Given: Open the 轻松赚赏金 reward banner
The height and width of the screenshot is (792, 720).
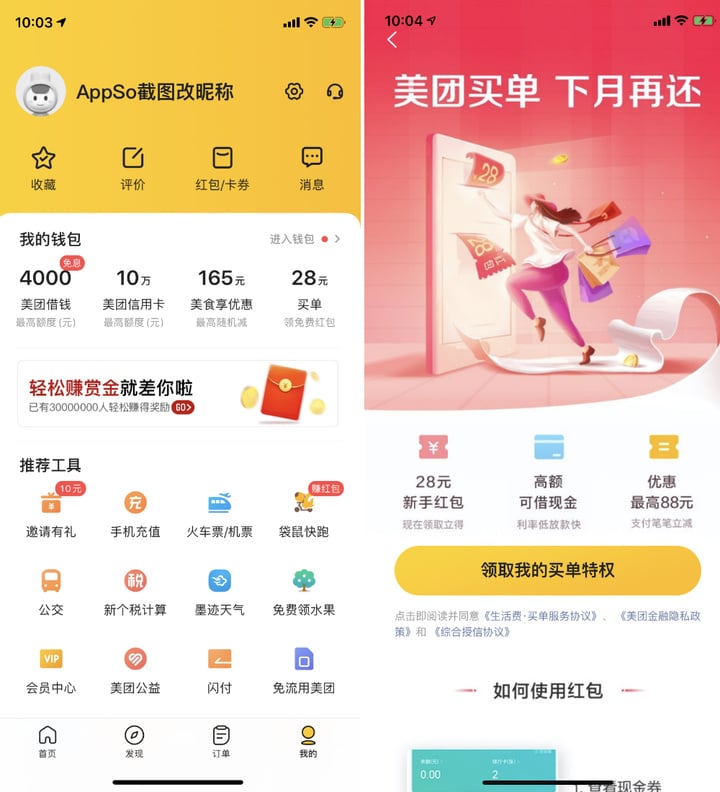Looking at the screenshot, I should pos(178,394).
